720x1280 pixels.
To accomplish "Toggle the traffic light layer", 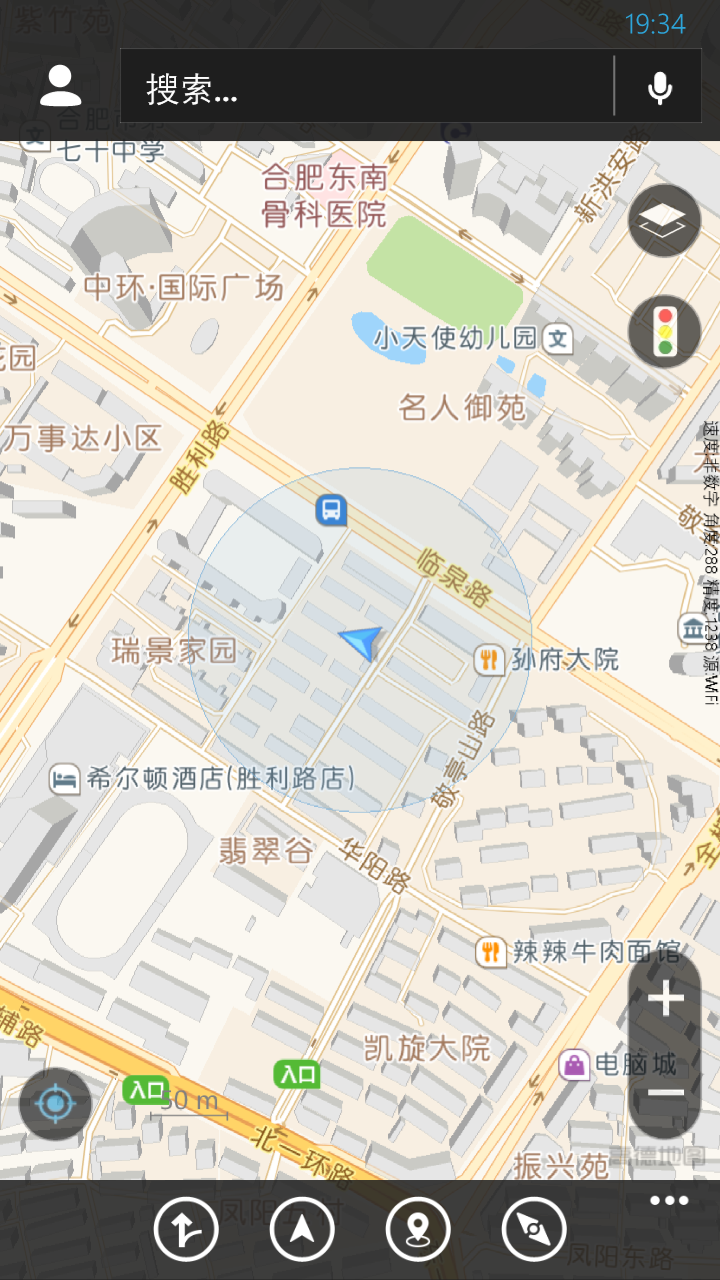I will click(664, 331).
